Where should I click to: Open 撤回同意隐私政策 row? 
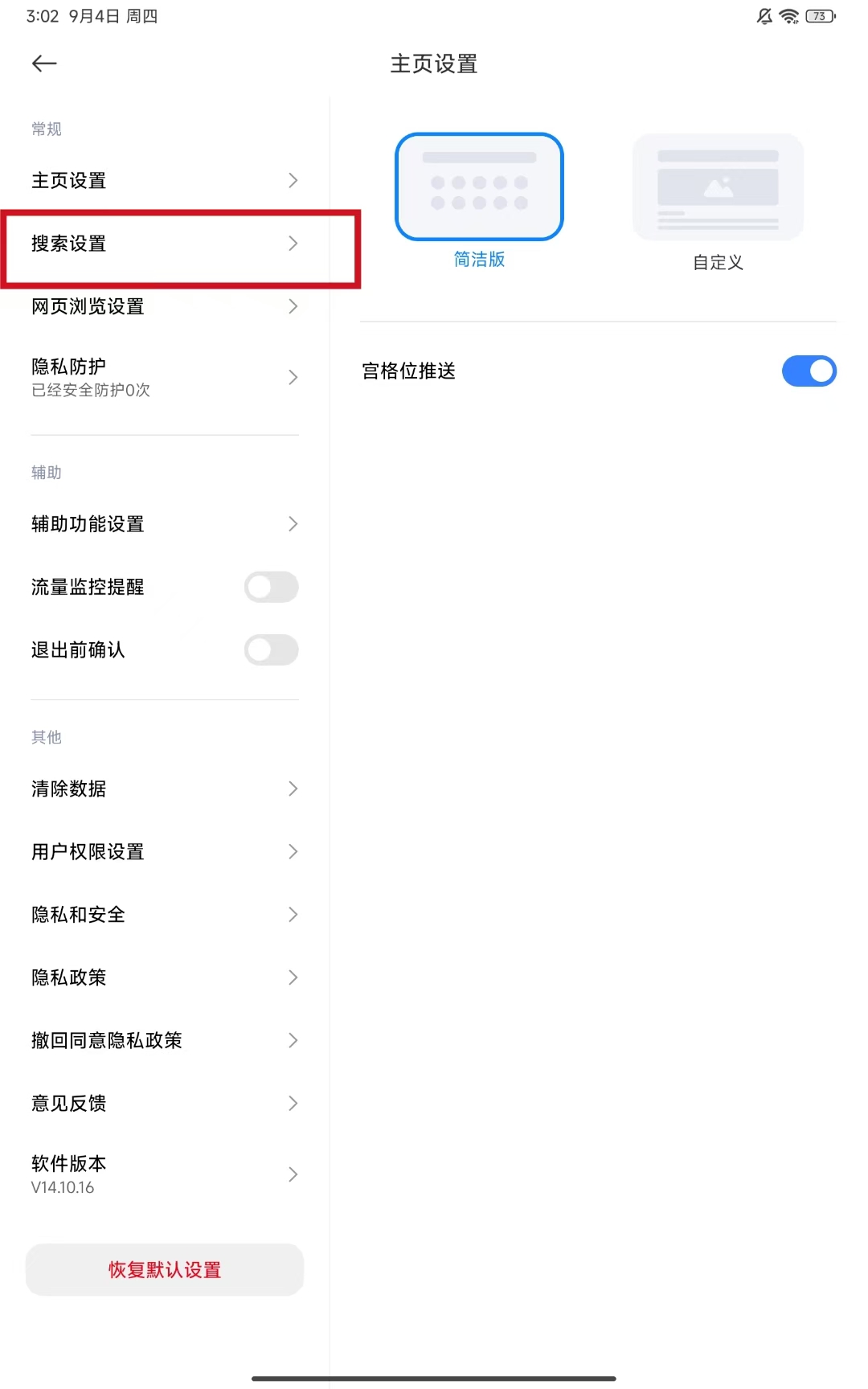click(165, 1040)
